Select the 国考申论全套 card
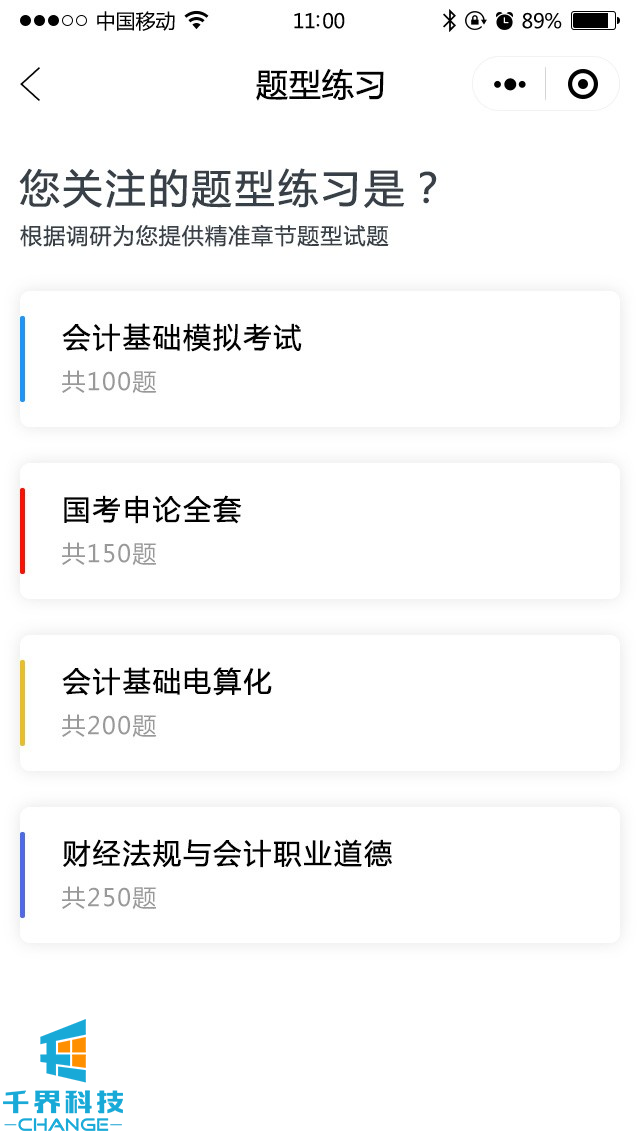The width and height of the screenshot is (640, 1135). [x=320, y=531]
